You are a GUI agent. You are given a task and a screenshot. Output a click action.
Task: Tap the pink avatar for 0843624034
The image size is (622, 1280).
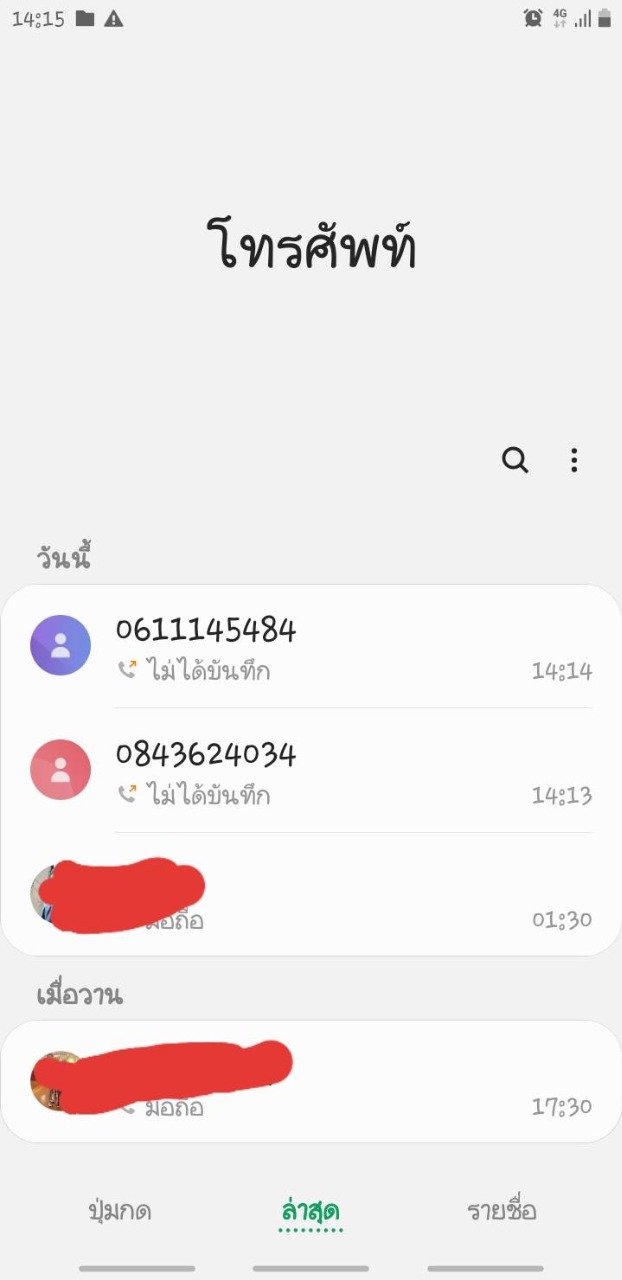click(x=60, y=769)
